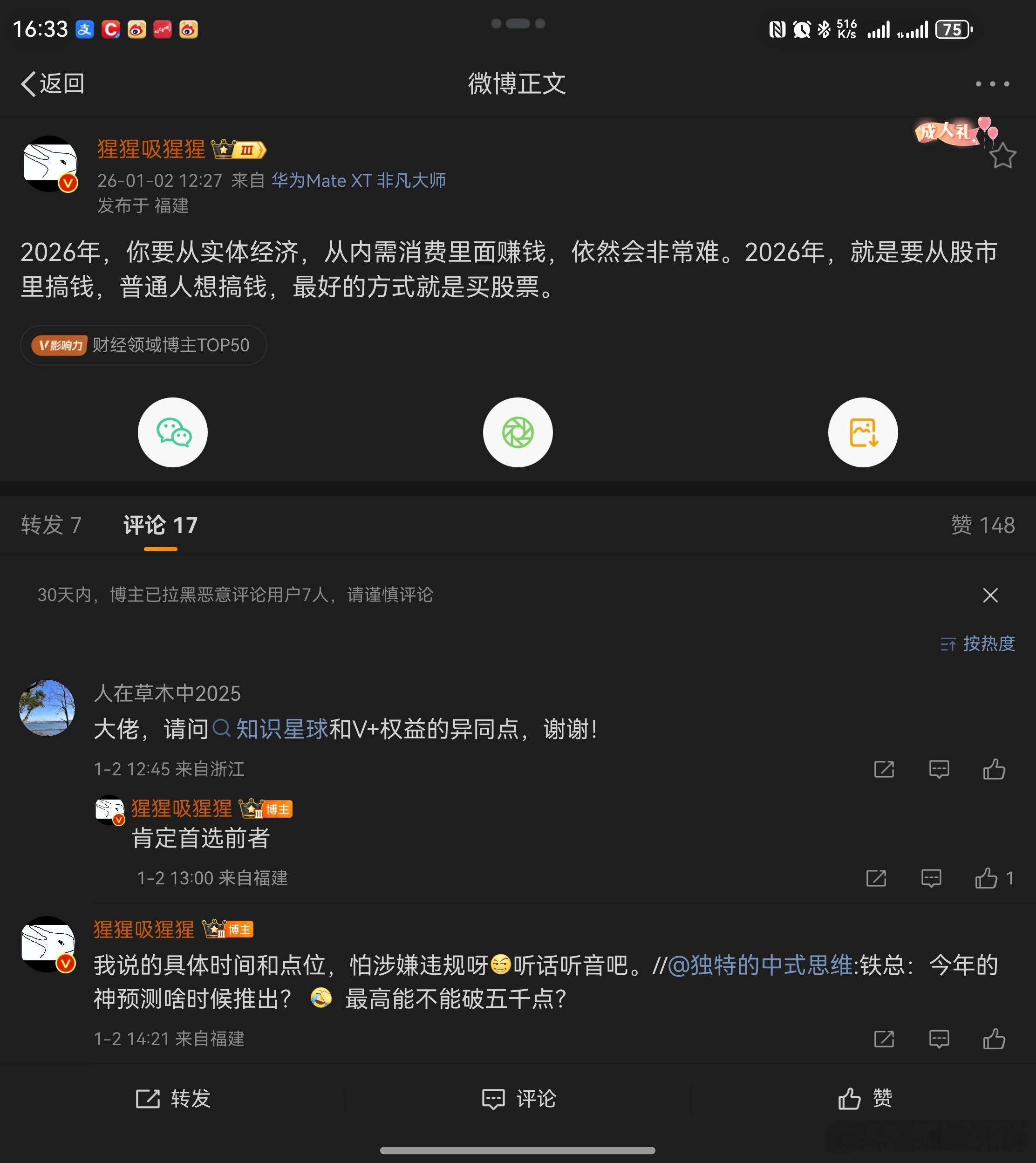Tap the save image to album icon
1036x1163 pixels.
(863, 433)
